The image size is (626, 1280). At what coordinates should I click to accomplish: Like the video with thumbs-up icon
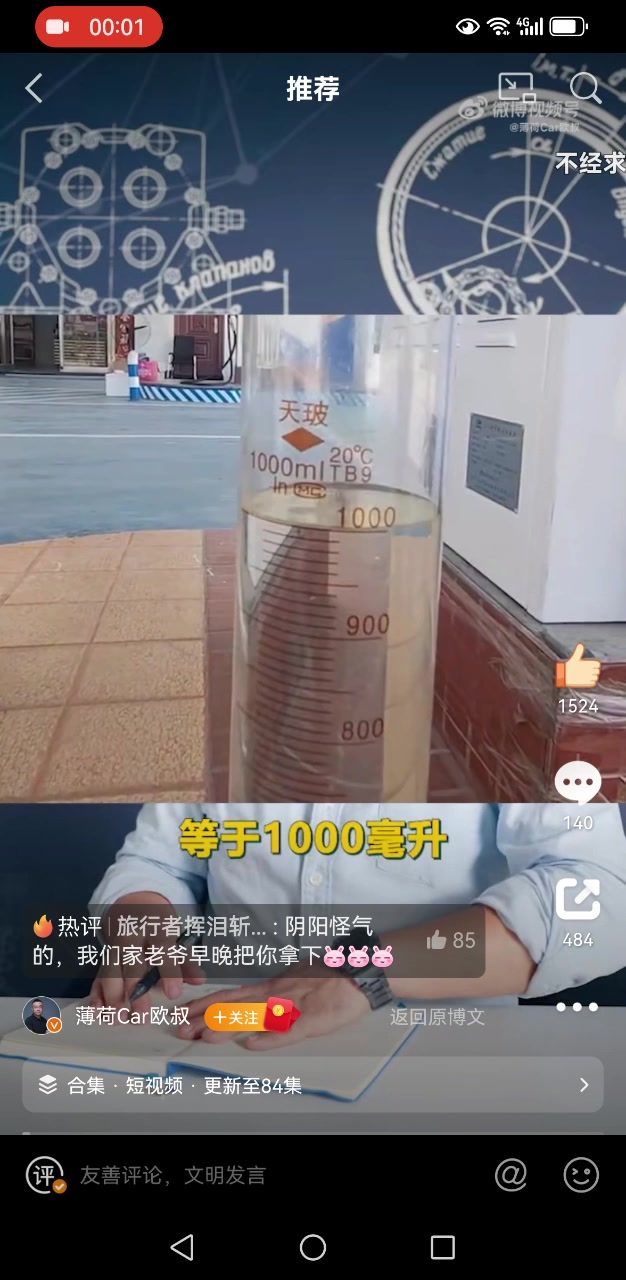[577, 668]
